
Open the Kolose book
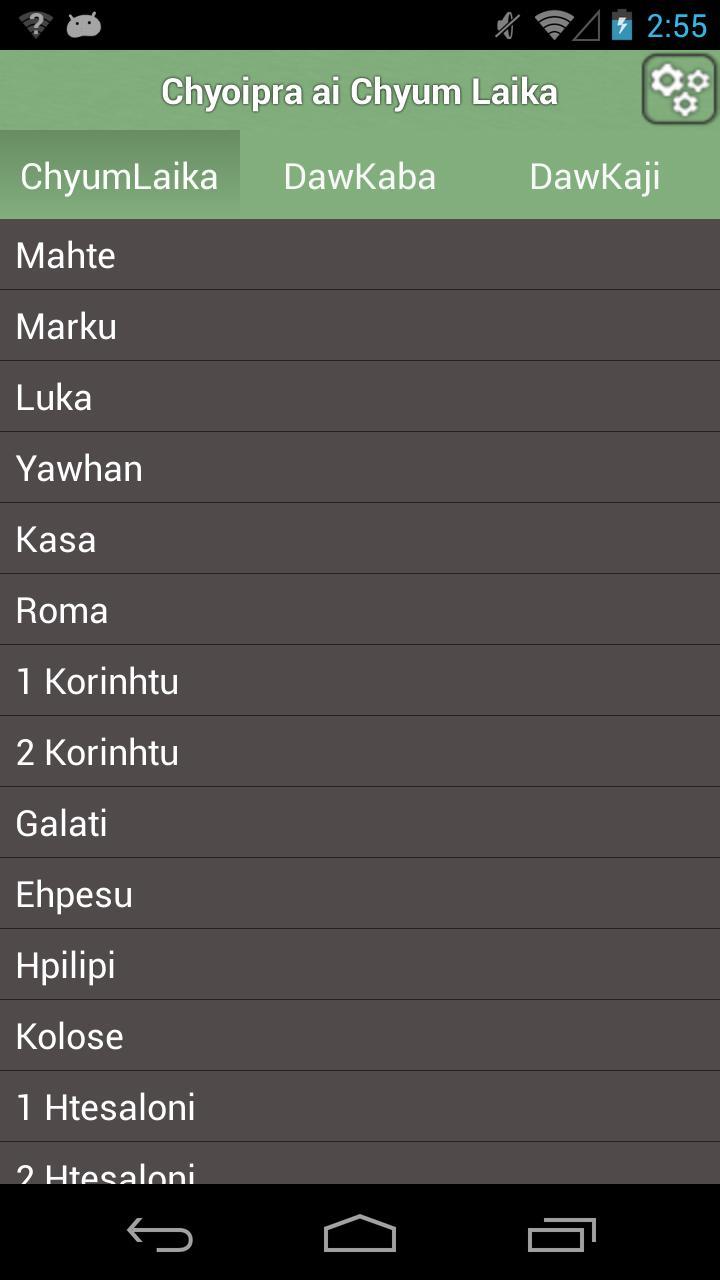360,1036
